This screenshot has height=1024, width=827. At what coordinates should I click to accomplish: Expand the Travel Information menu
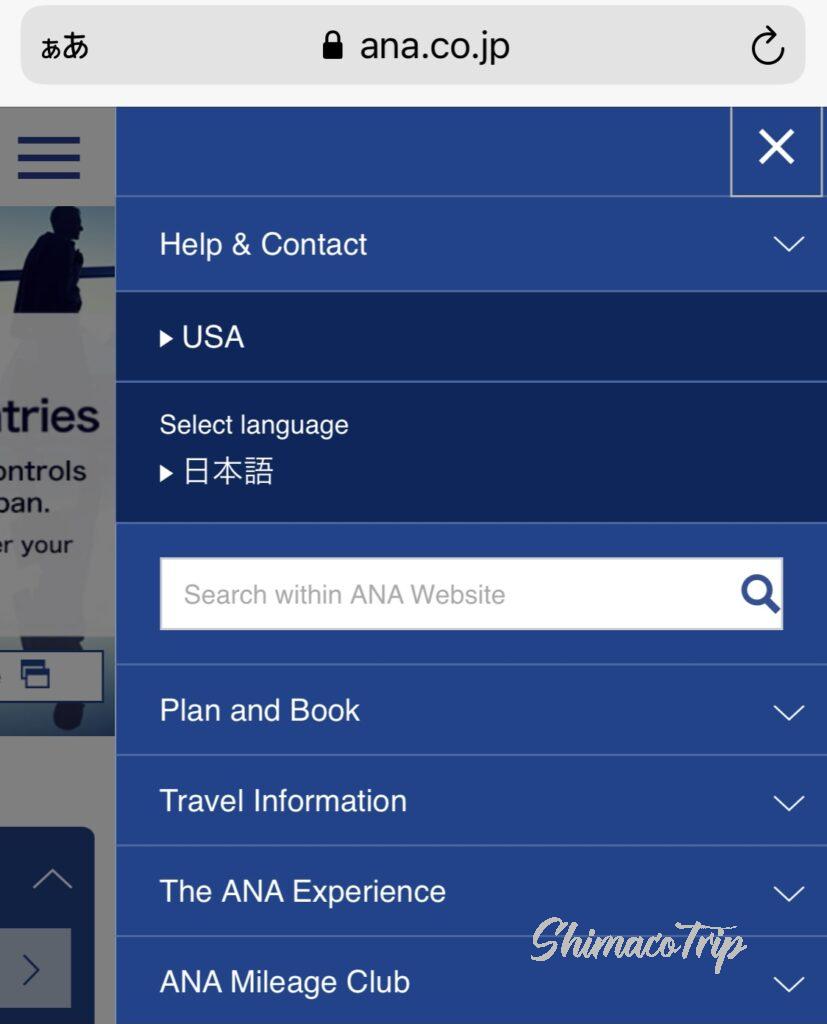point(470,801)
